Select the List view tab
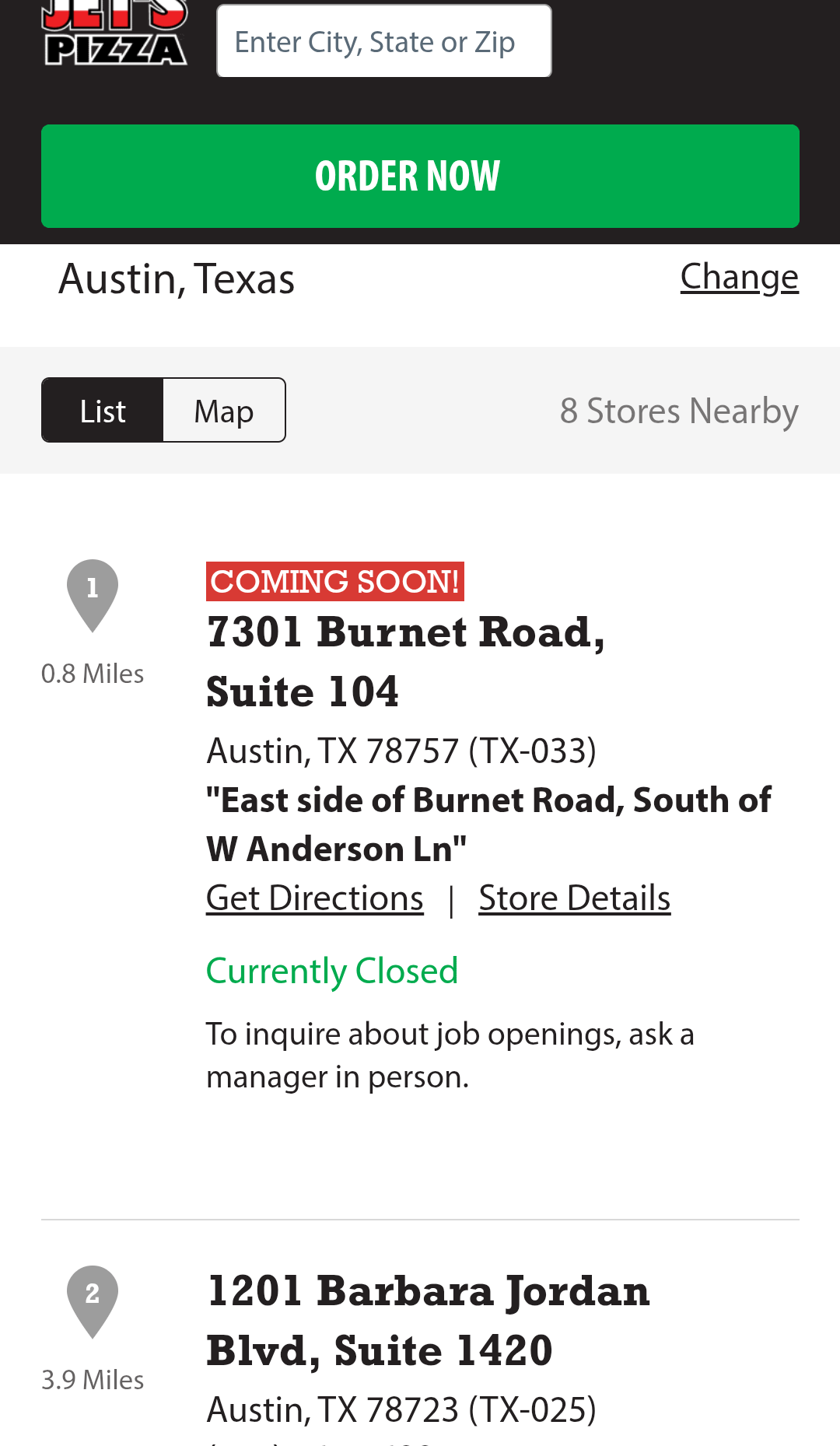The width and height of the screenshot is (840, 1446). 103,411
